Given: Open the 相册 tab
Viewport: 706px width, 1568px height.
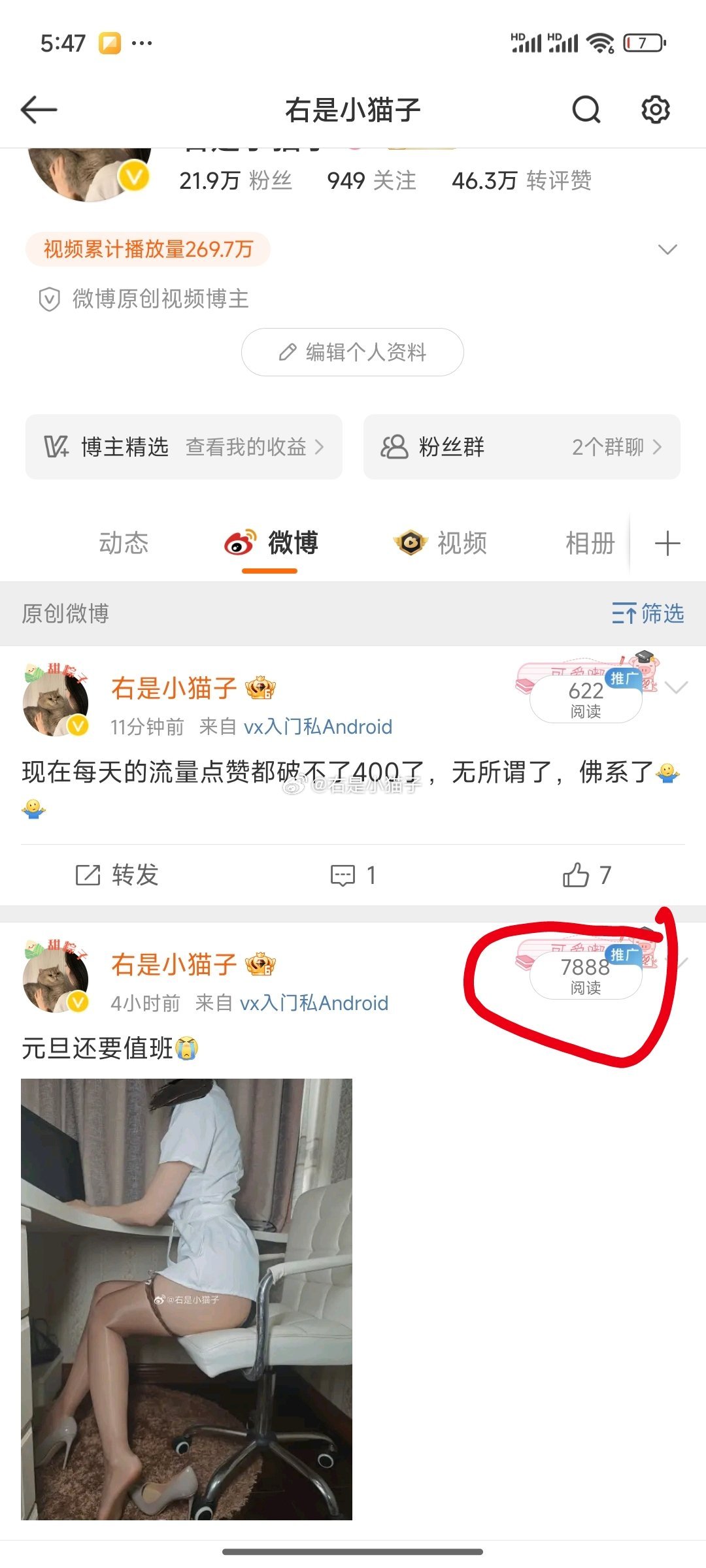Looking at the screenshot, I should [x=590, y=543].
